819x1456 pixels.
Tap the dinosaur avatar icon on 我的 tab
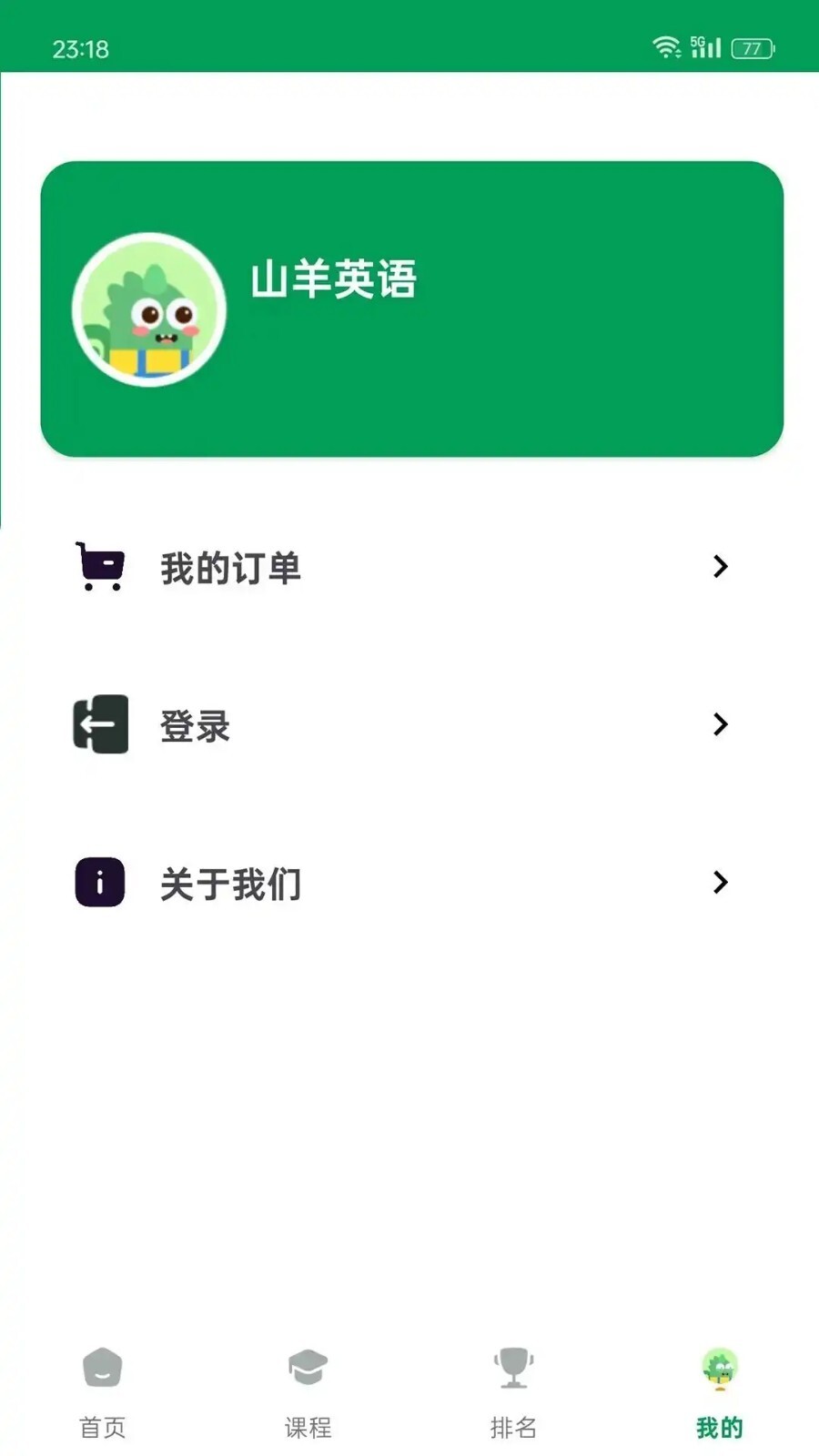click(x=719, y=1365)
